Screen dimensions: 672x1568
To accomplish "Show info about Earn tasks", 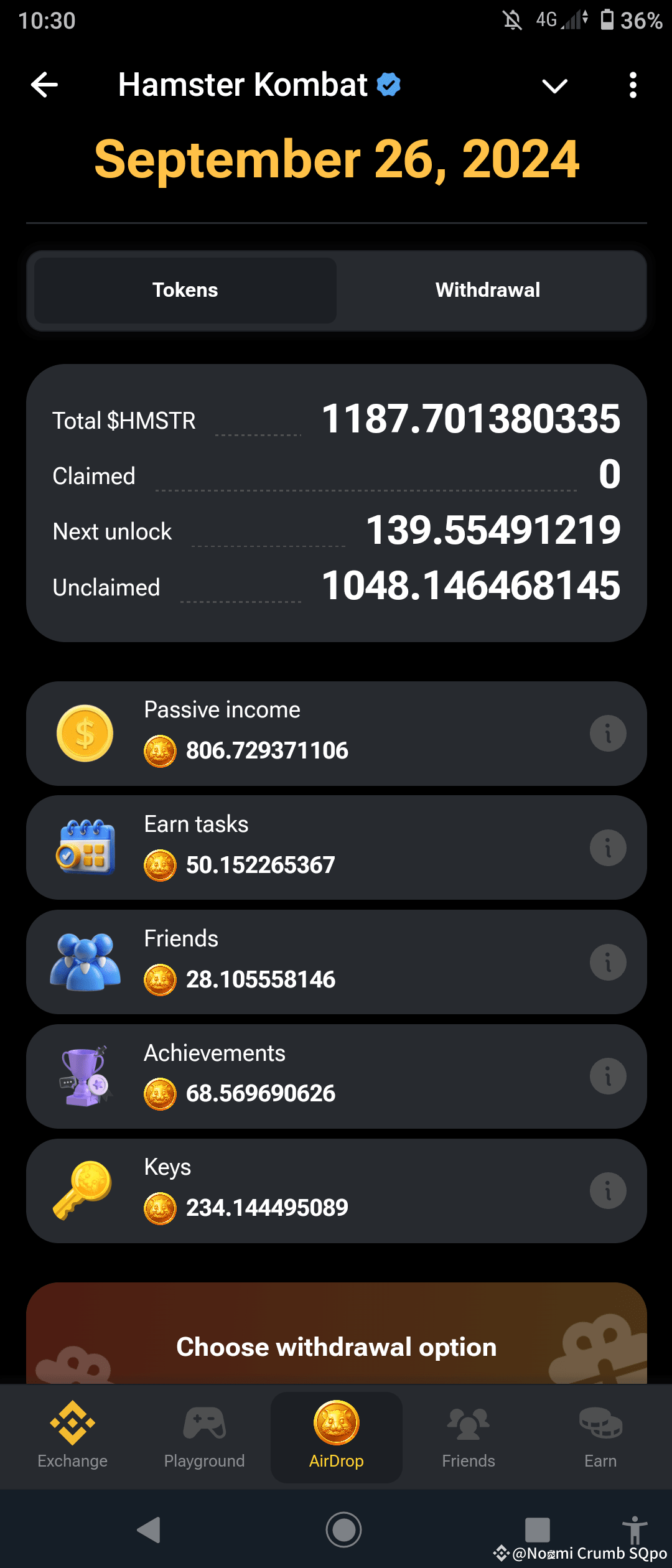I will coord(608,848).
